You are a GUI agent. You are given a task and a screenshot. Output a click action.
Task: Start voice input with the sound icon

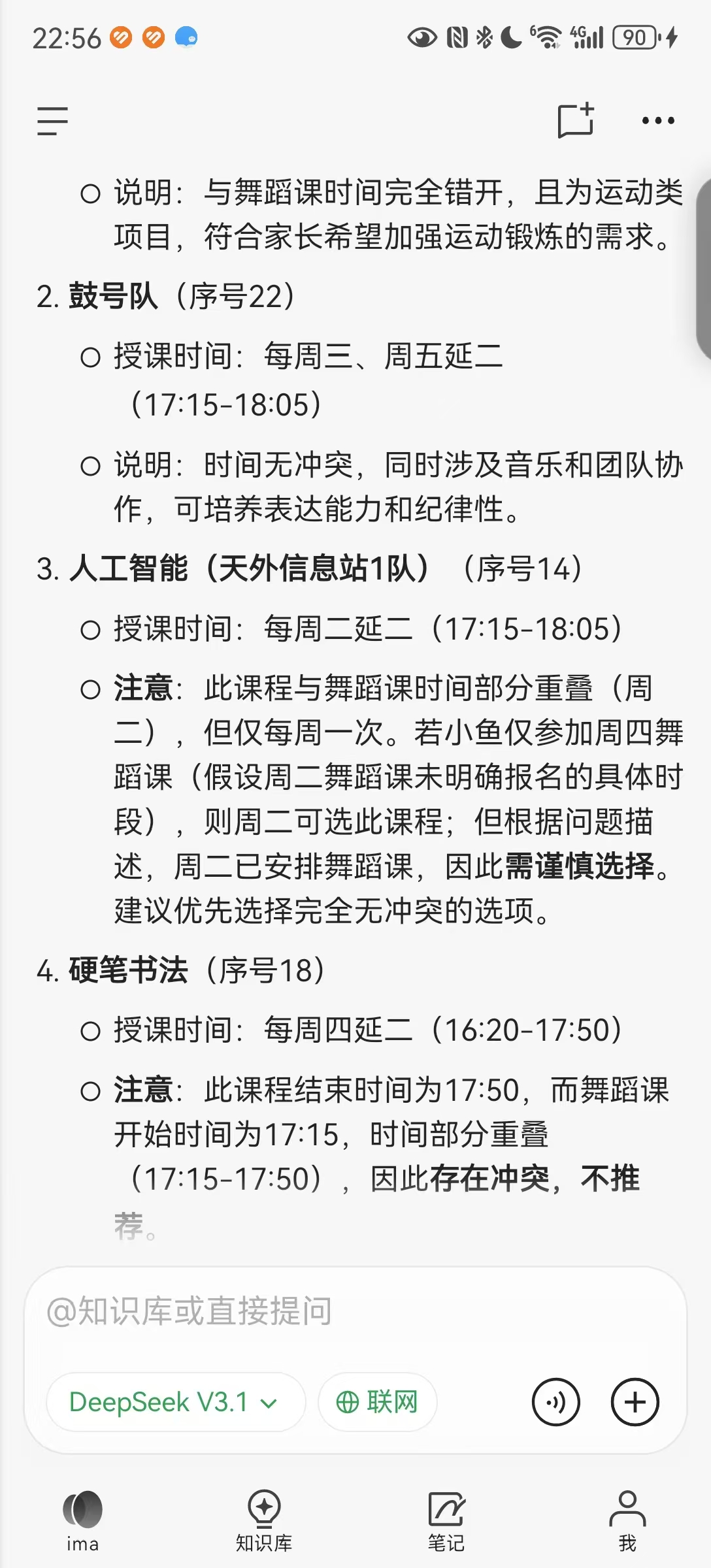556,1402
